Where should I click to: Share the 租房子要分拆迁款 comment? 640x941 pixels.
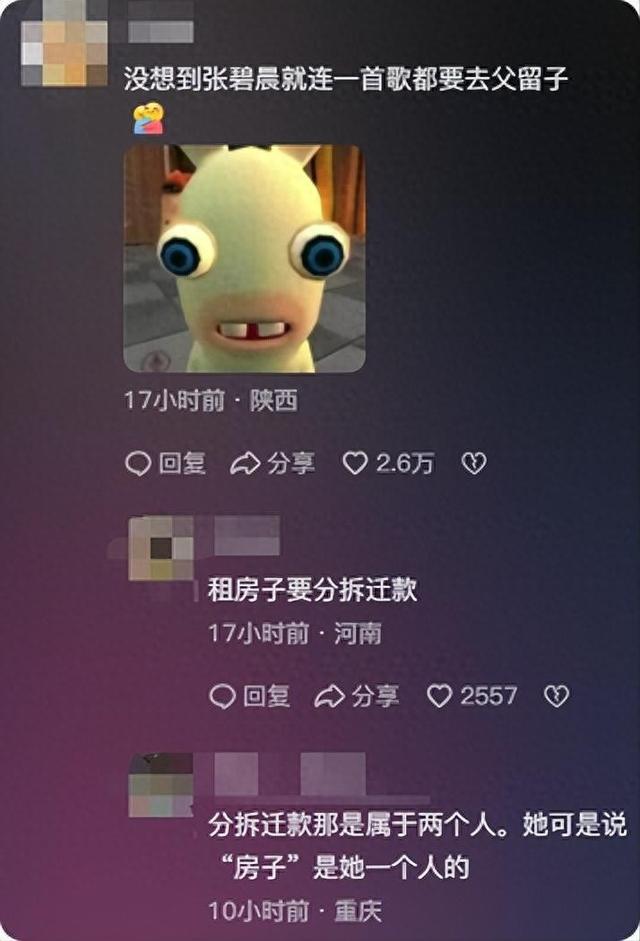click(356, 696)
